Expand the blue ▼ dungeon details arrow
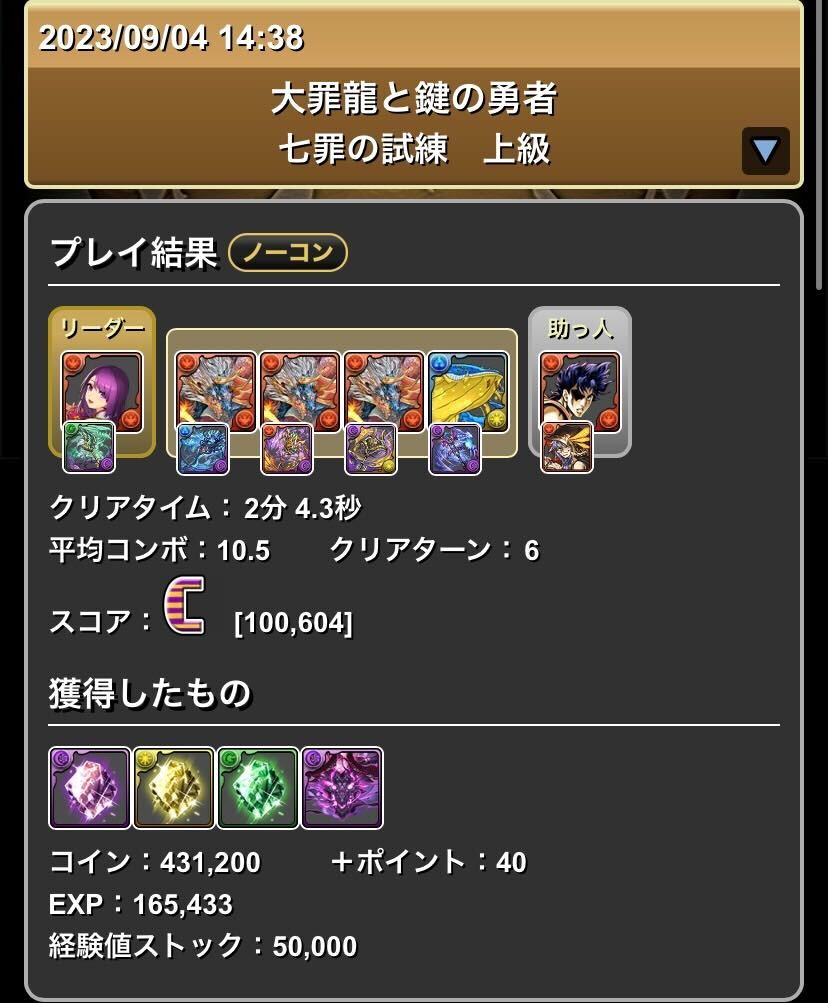Screen dimensions: 828x1003 click(765, 150)
